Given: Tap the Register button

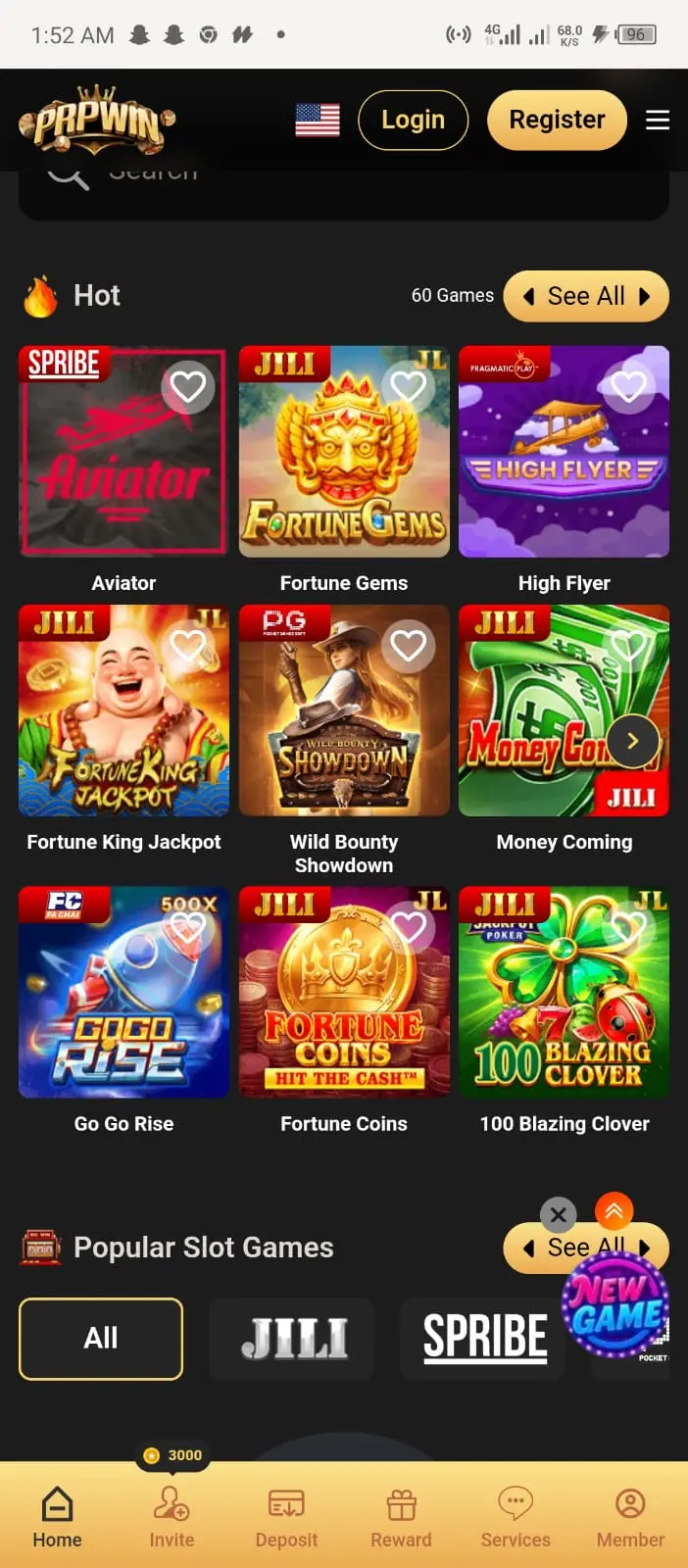Looking at the screenshot, I should (x=556, y=120).
